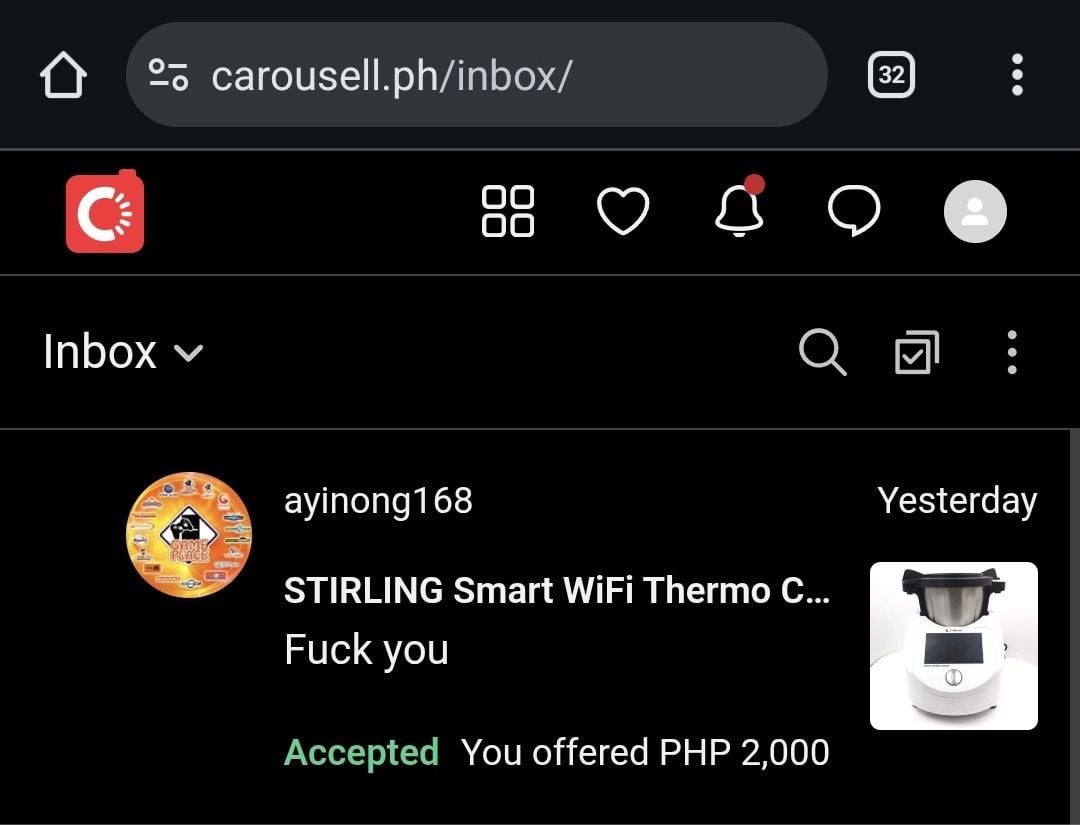The height and width of the screenshot is (825, 1080).
Task: Open liked items via the heart icon
Action: [623, 211]
